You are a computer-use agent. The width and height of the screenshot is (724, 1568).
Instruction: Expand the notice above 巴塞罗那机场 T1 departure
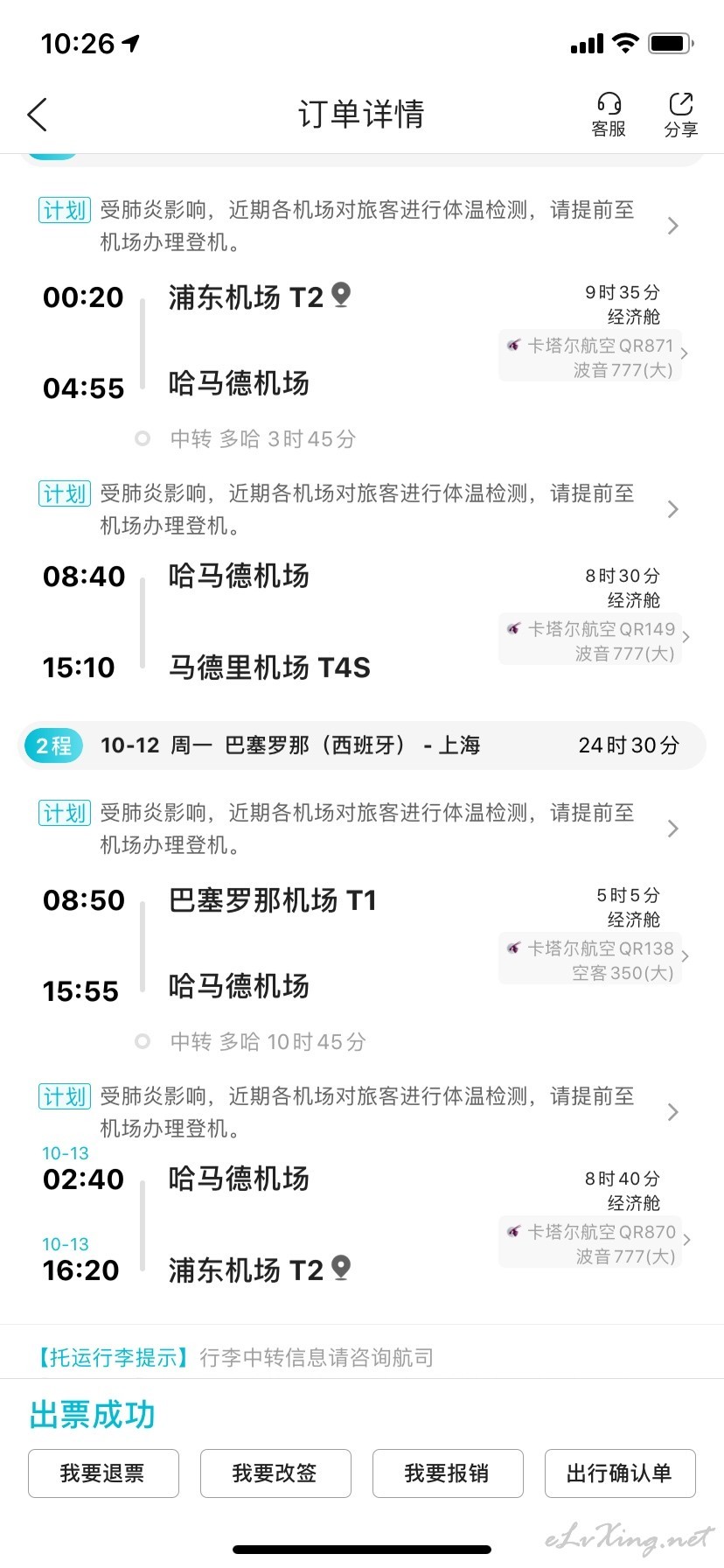pos(360,829)
